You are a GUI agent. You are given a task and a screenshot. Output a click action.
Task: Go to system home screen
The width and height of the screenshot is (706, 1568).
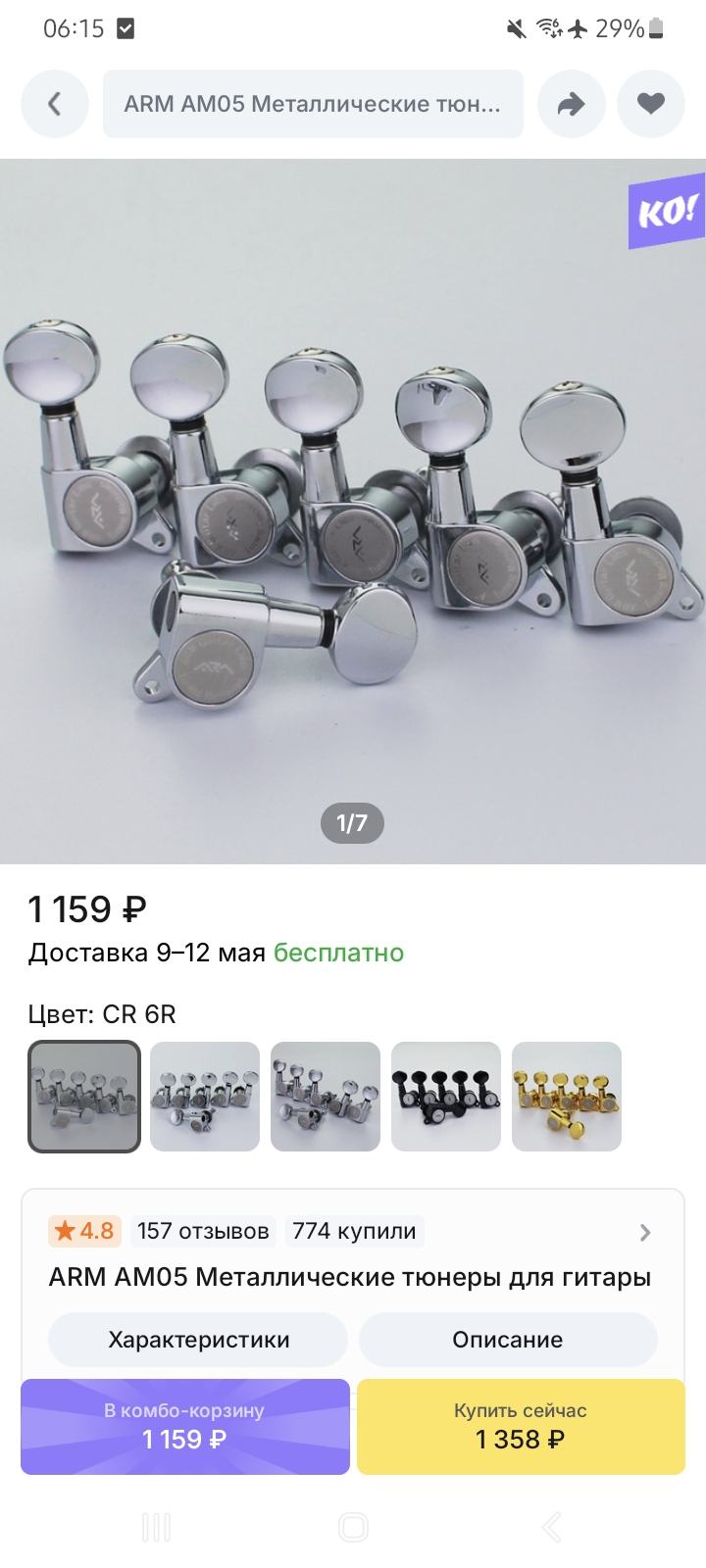point(353,1527)
